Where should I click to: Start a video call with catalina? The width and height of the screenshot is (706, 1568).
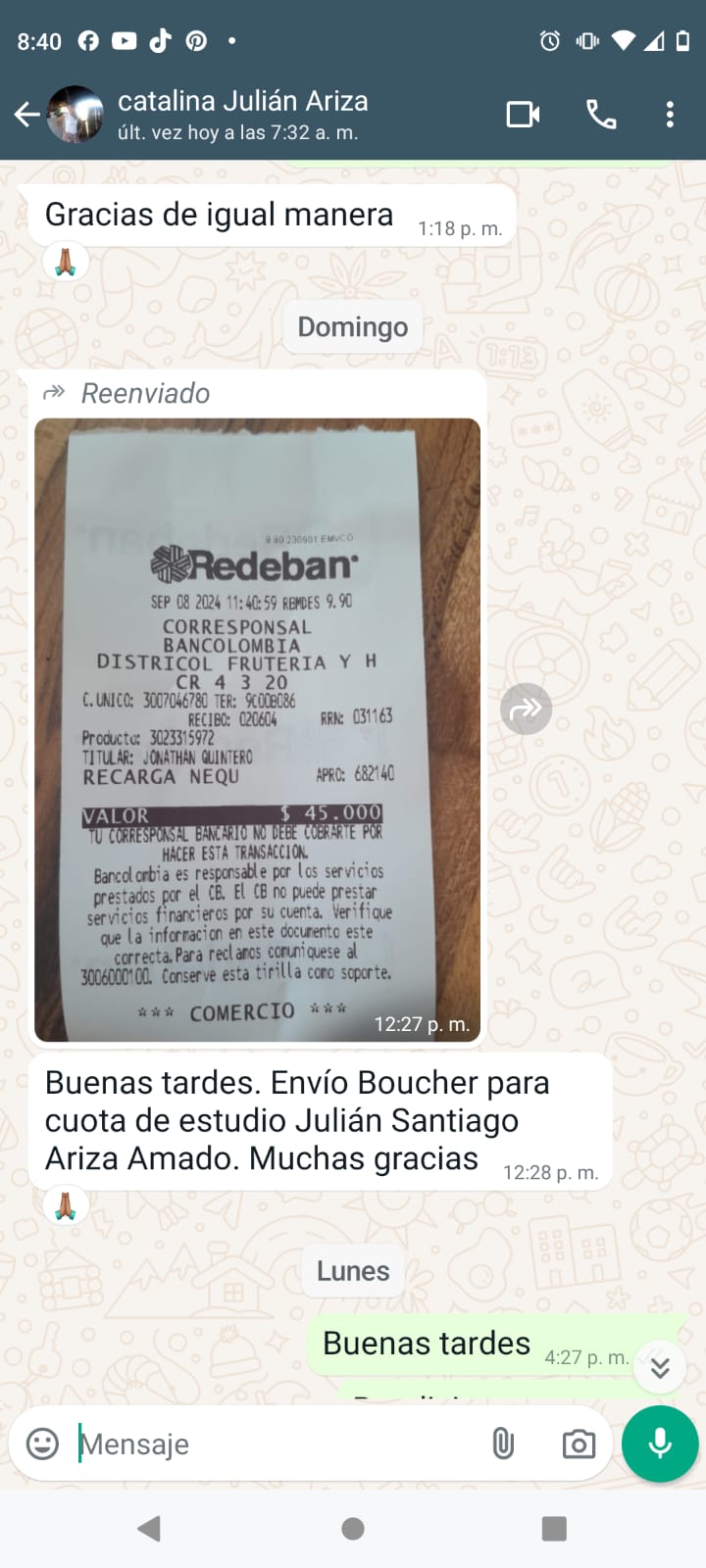(x=523, y=115)
